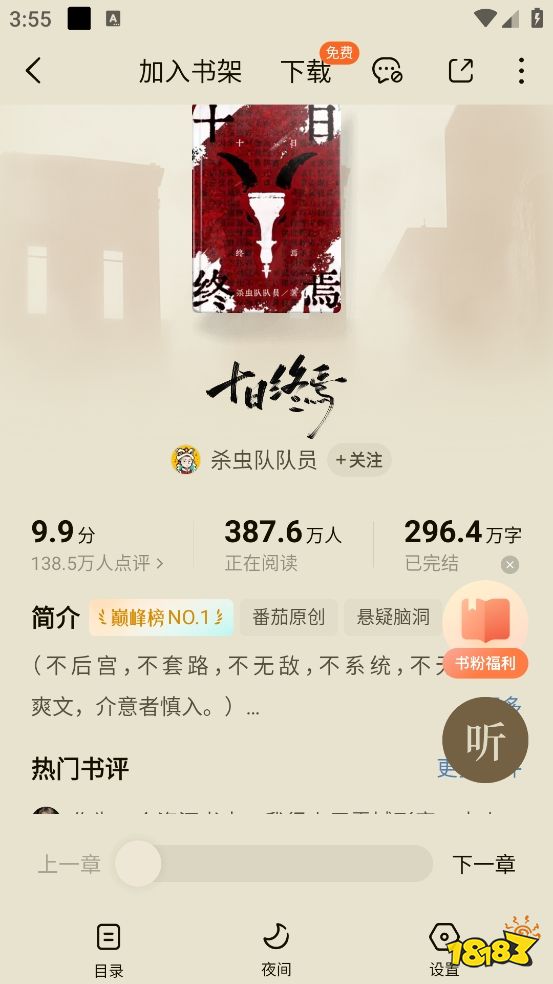
Task: Open the comment settings bubble icon
Action: coord(387,70)
